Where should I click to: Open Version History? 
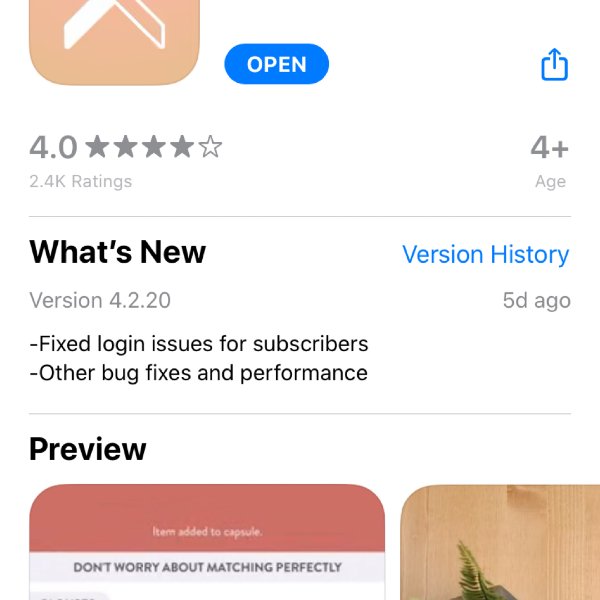(x=485, y=254)
